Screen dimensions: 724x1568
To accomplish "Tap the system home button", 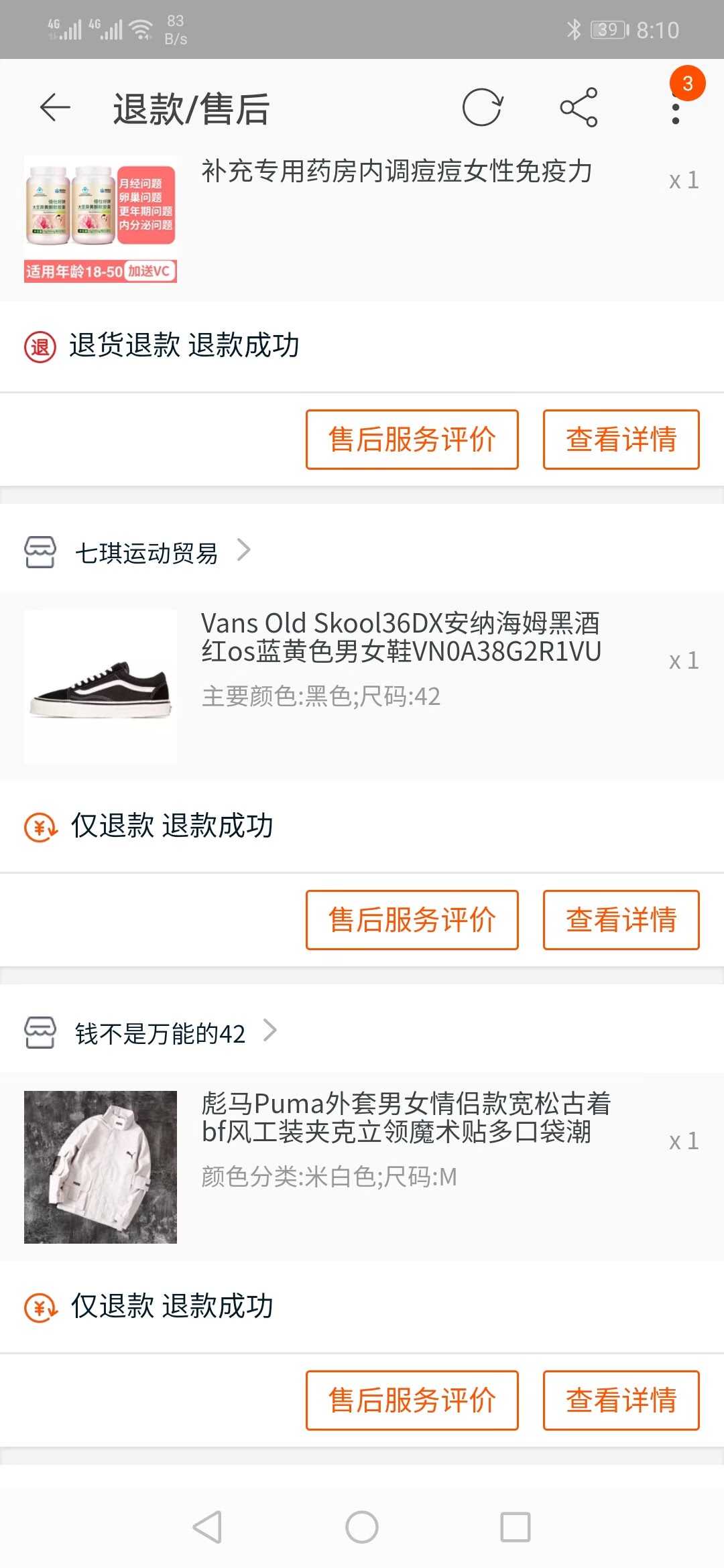I will tap(362, 1528).
